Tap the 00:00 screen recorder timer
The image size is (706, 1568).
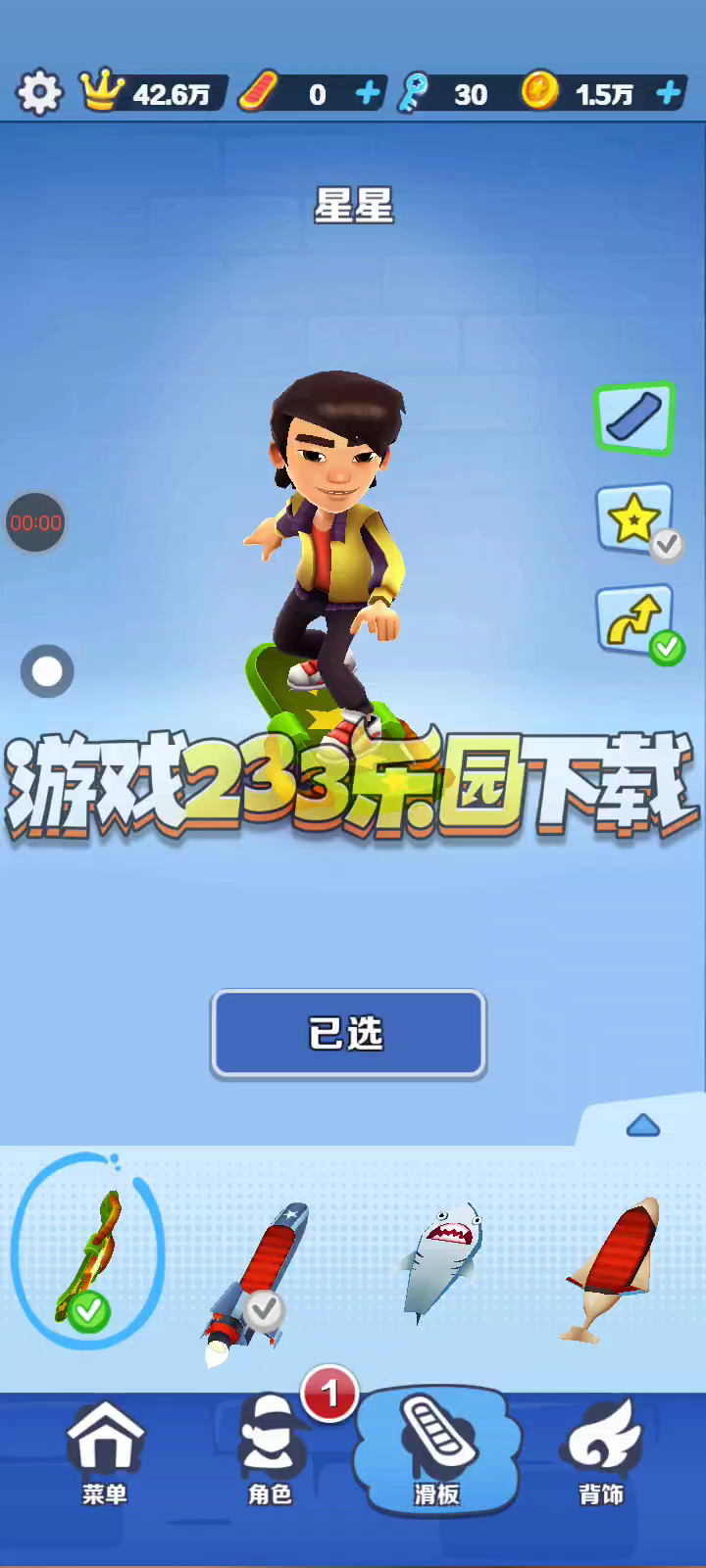click(x=36, y=522)
